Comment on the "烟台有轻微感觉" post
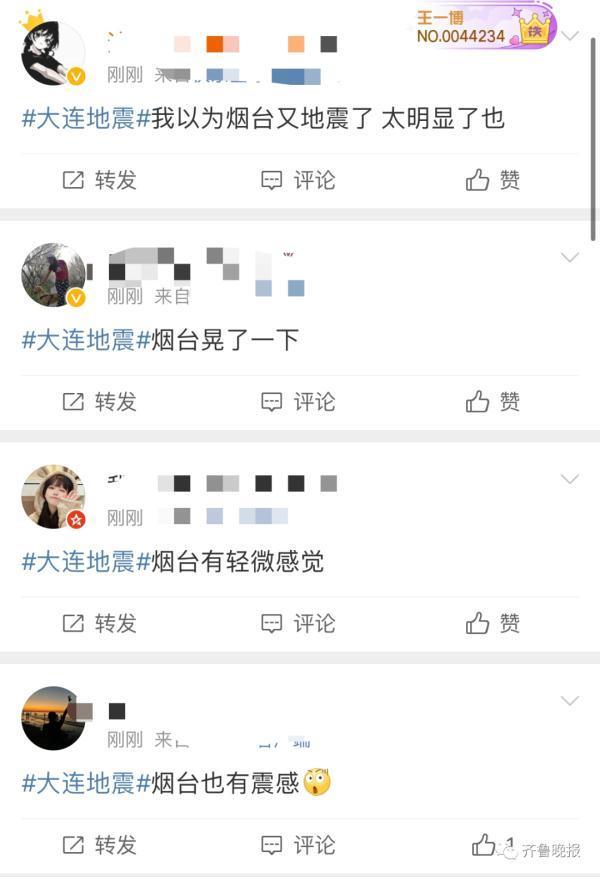The height and width of the screenshot is (877, 600). pos(298,624)
